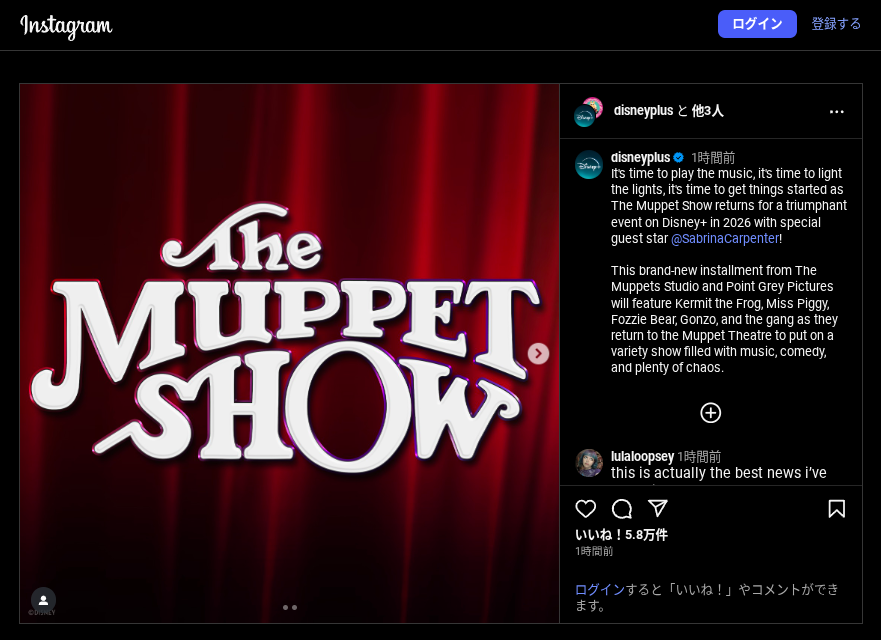Load more comments with plus button
The image size is (881, 640).
pos(711,413)
